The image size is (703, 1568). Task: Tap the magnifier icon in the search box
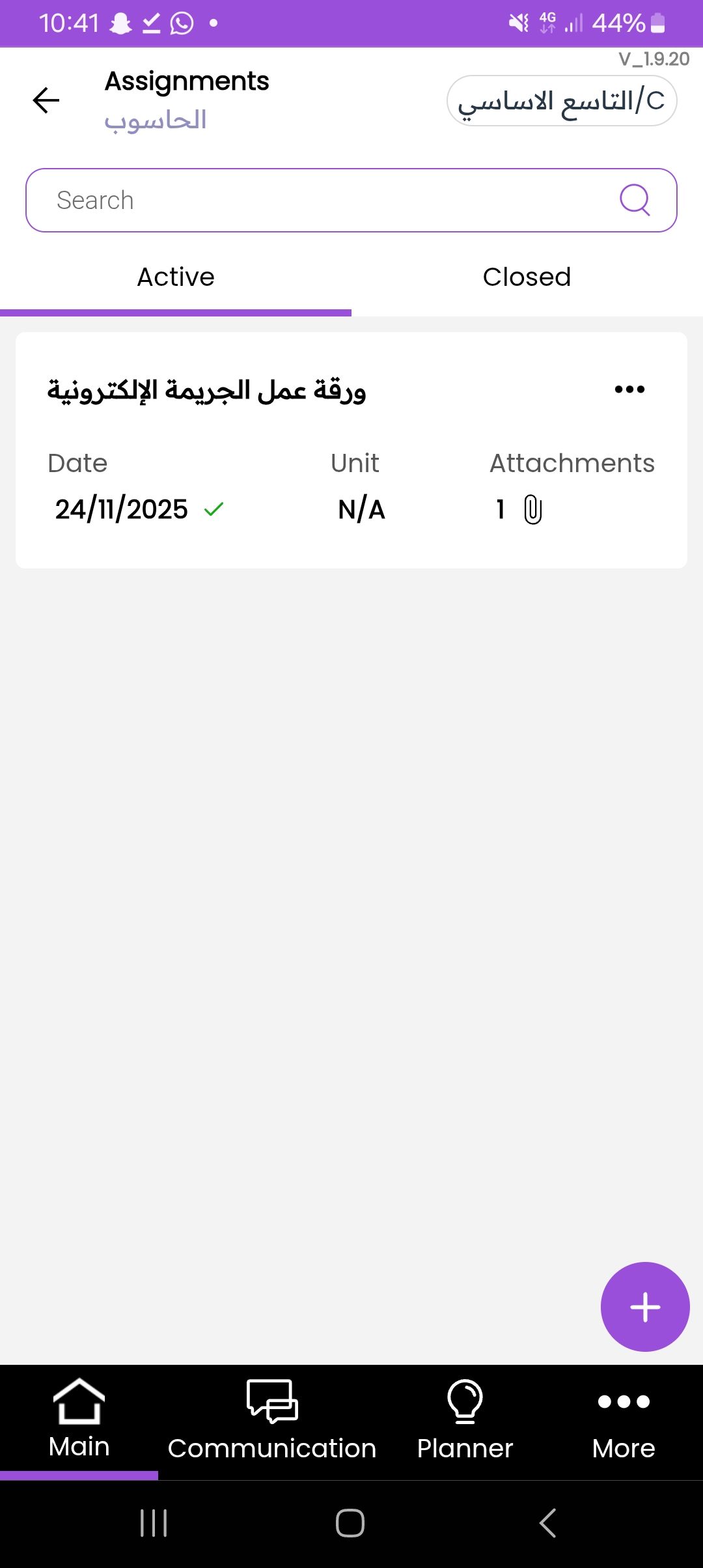(635, 200)
